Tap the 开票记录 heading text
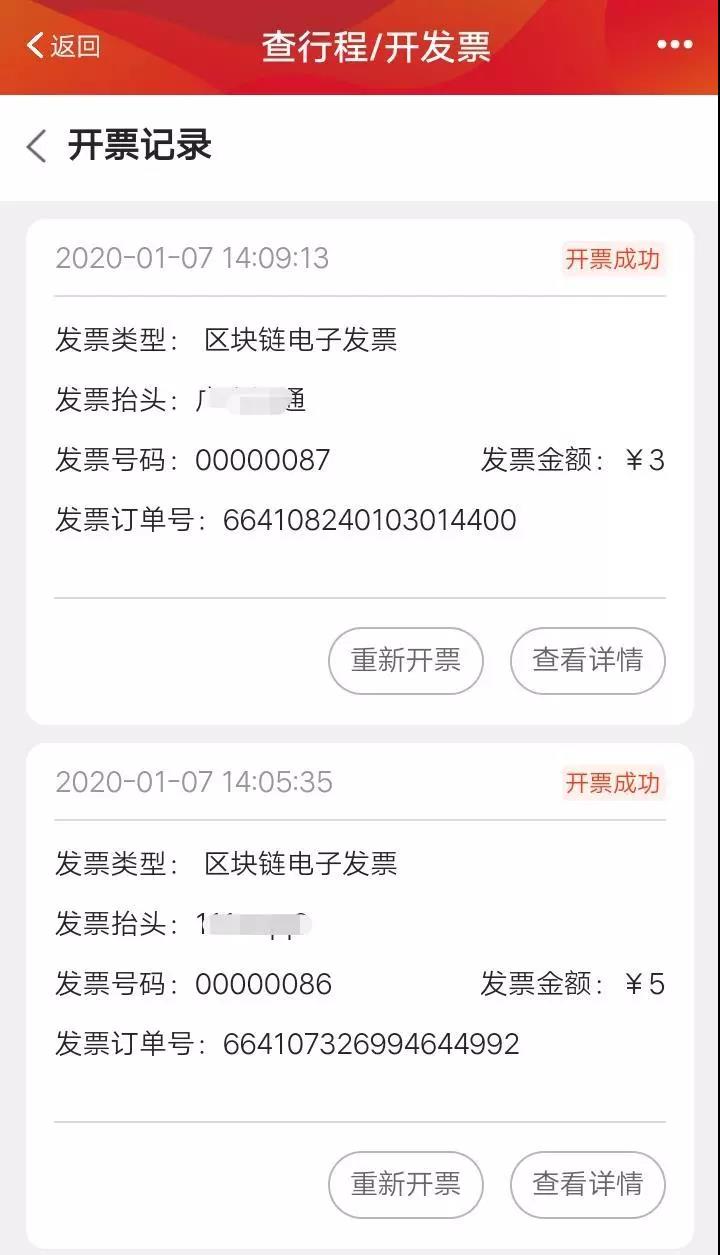The width and height of the screenshot is (720, 1255). [140, 146]
